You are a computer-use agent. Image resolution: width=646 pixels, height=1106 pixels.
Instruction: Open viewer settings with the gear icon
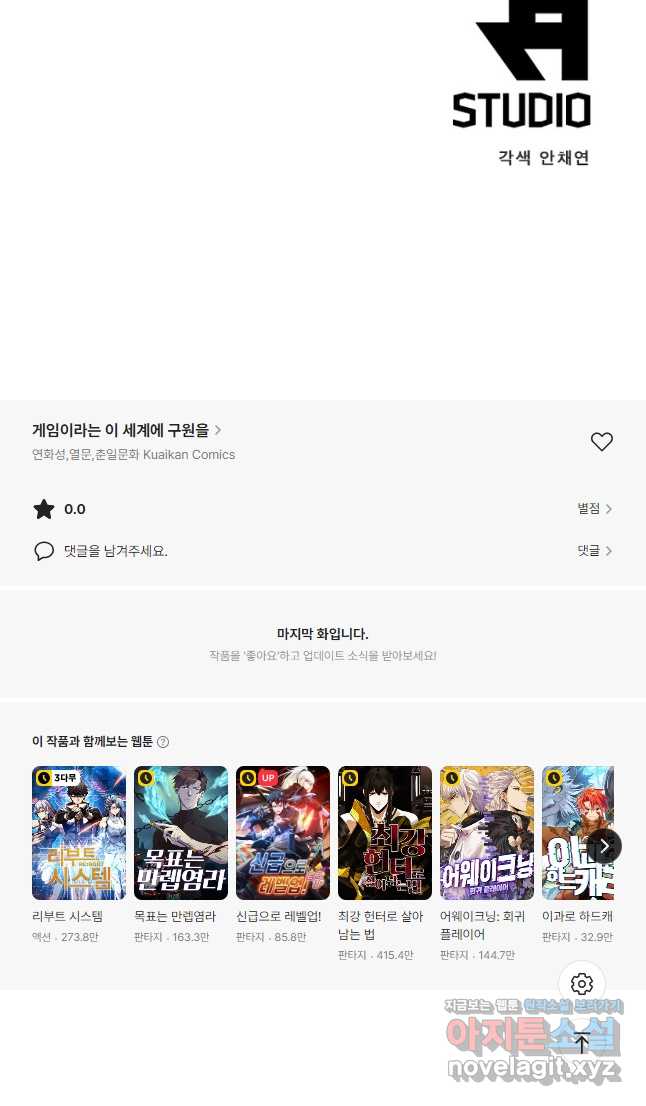(581, 983)
